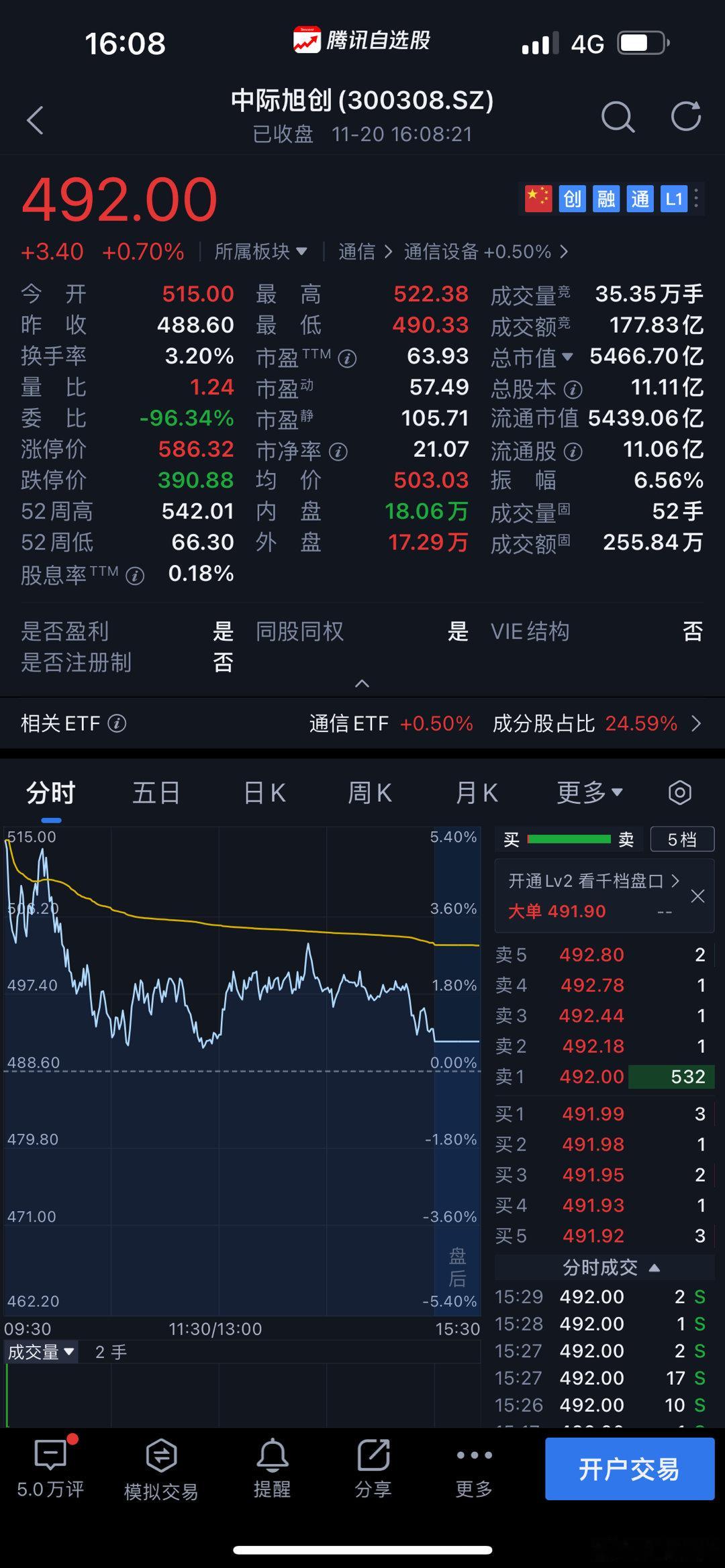
Task: Collapse stock details with the upward chevron
Action: tap(362, 683)
